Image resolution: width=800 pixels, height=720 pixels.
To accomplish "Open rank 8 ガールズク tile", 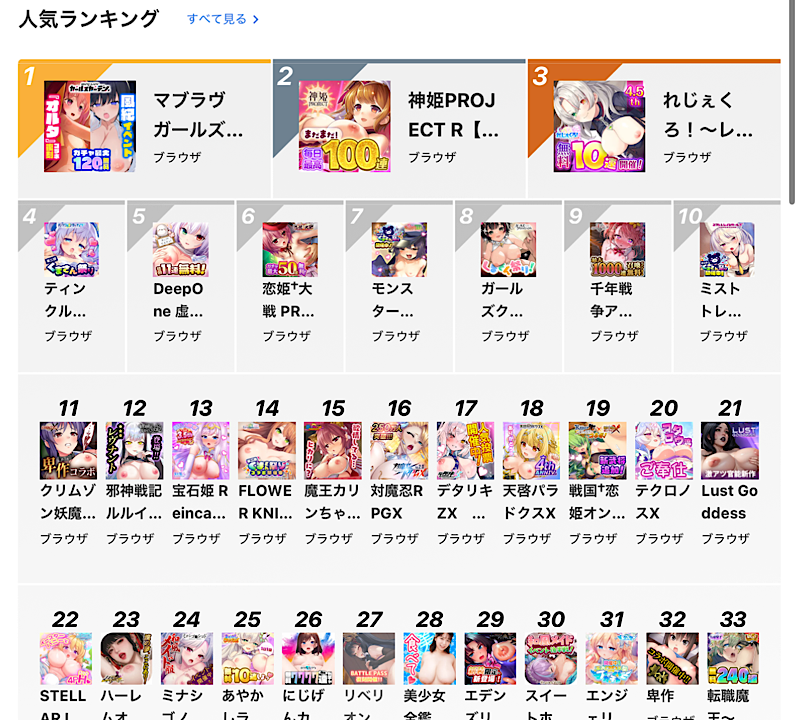I will pos(508,285).
